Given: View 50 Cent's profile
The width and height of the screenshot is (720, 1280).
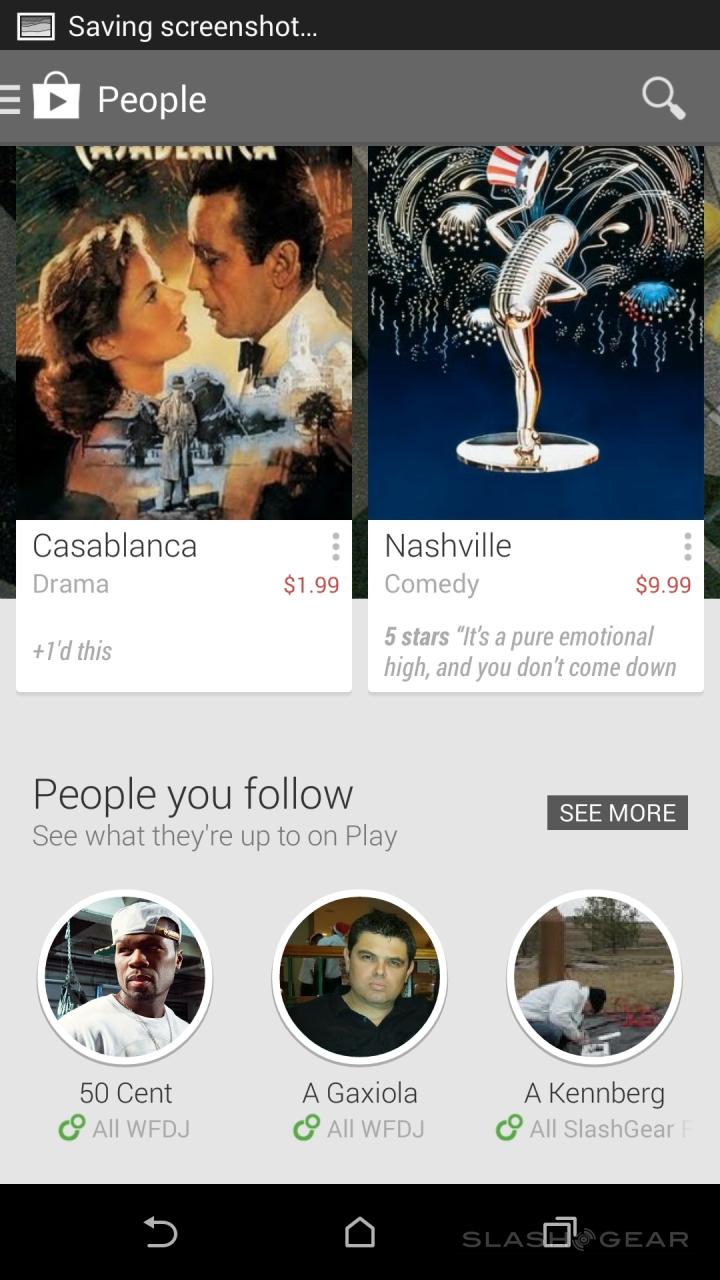Looking at the screenshot, I should click(125, 978).
